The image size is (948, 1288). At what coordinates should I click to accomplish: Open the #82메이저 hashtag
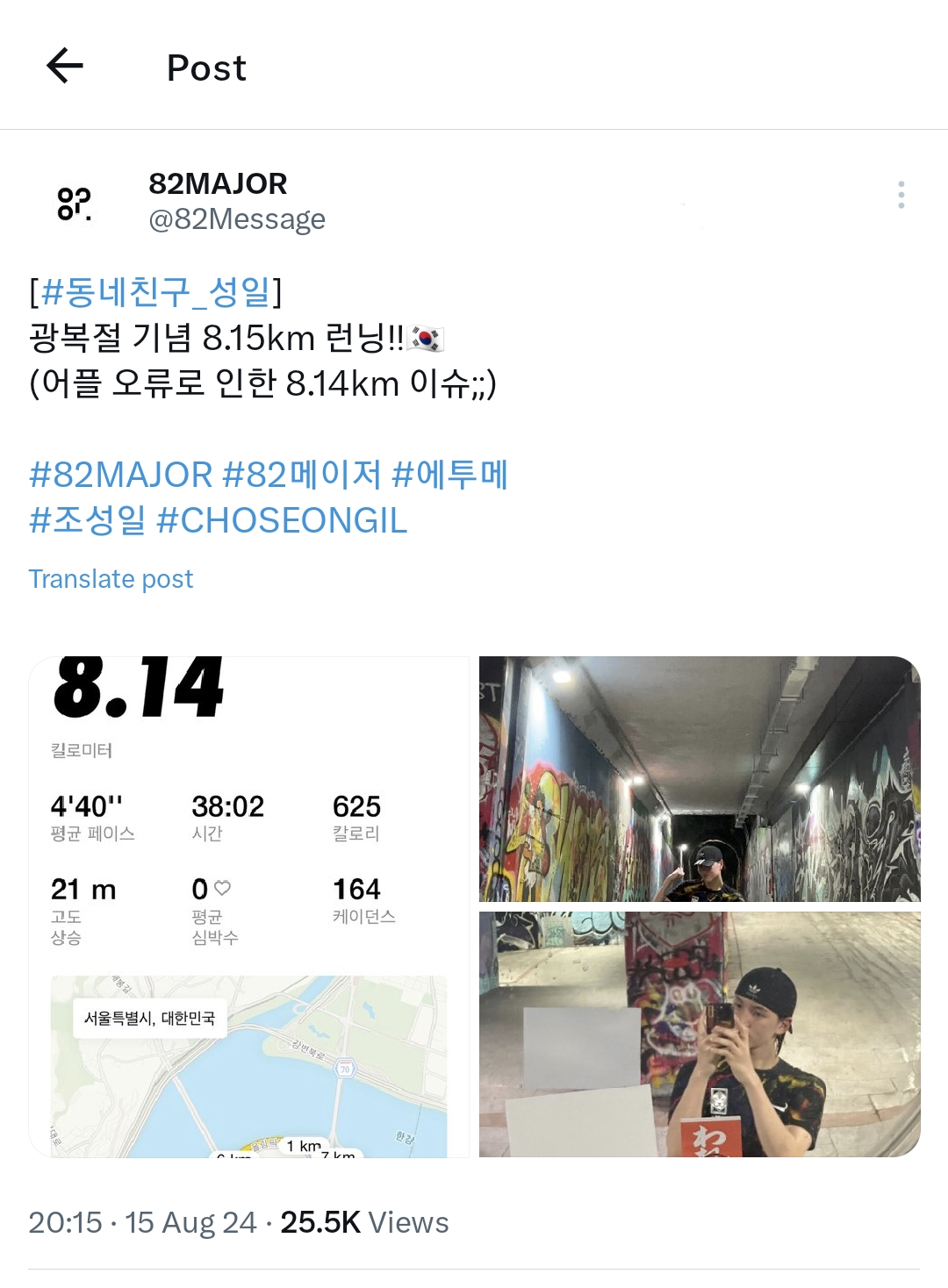pyautogui.click(x=302, y=475)
